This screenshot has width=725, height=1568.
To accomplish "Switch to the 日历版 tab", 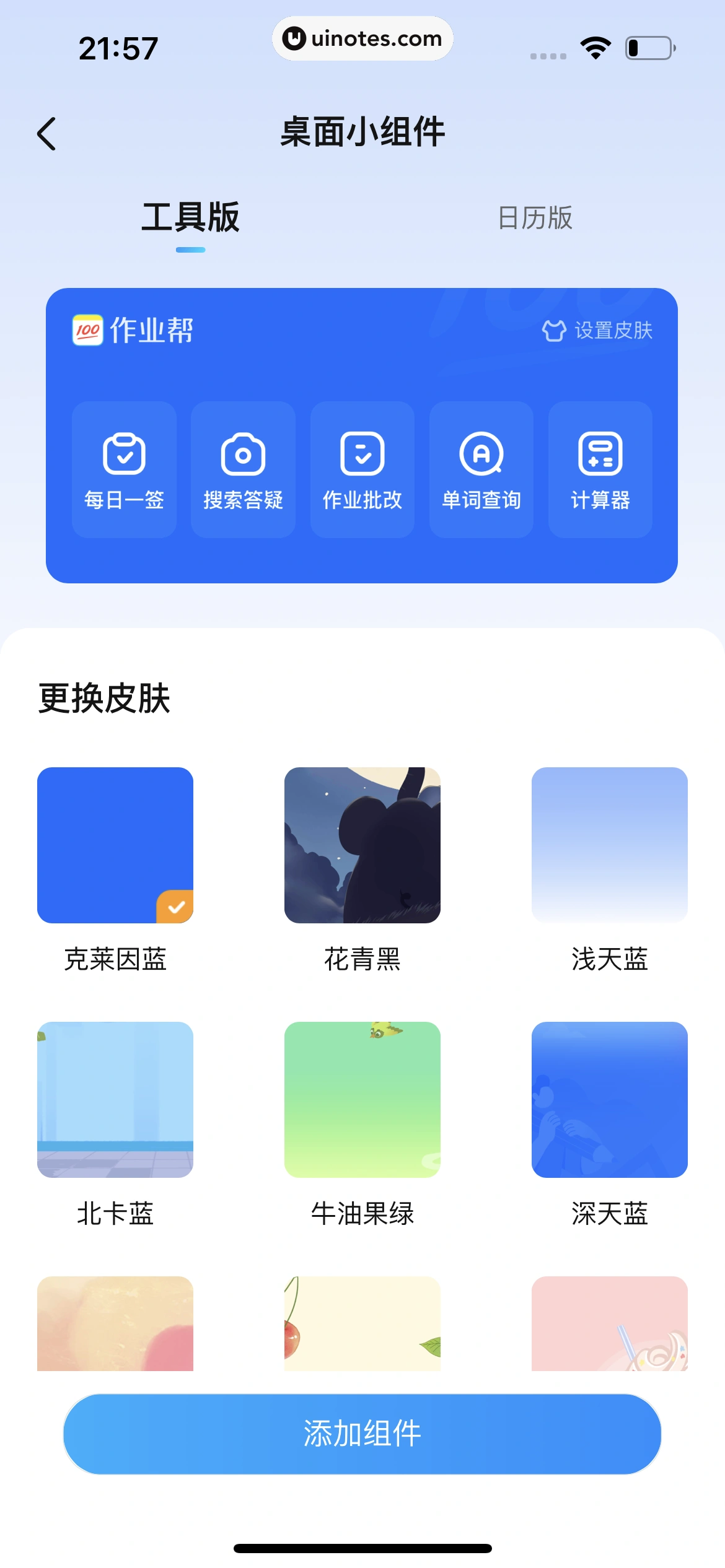I will pyautogui.click(x=535, y=217).
